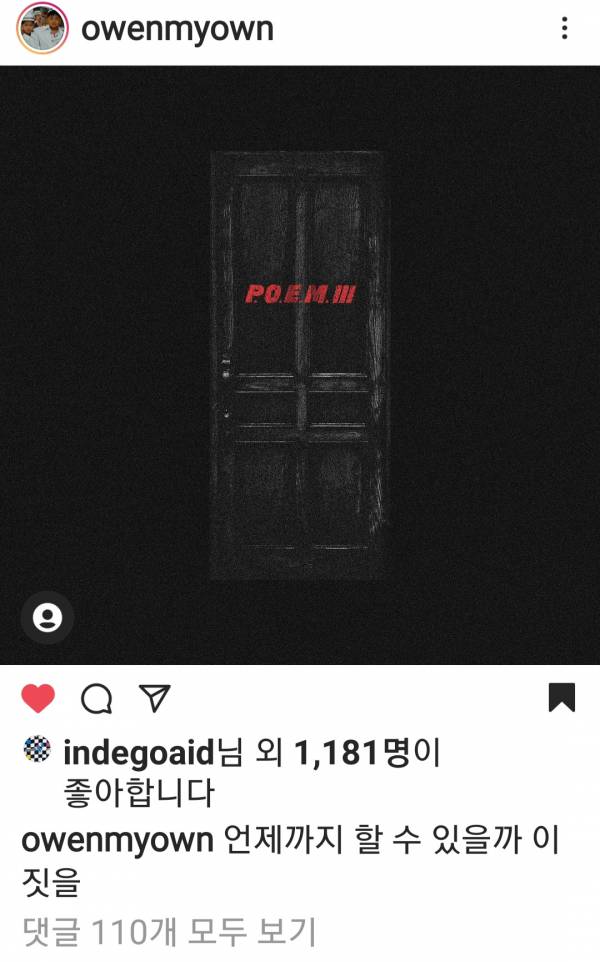600x962 pixels.
Task: Unlike the post with the heart icon
Action: click(x=38, y=698)
